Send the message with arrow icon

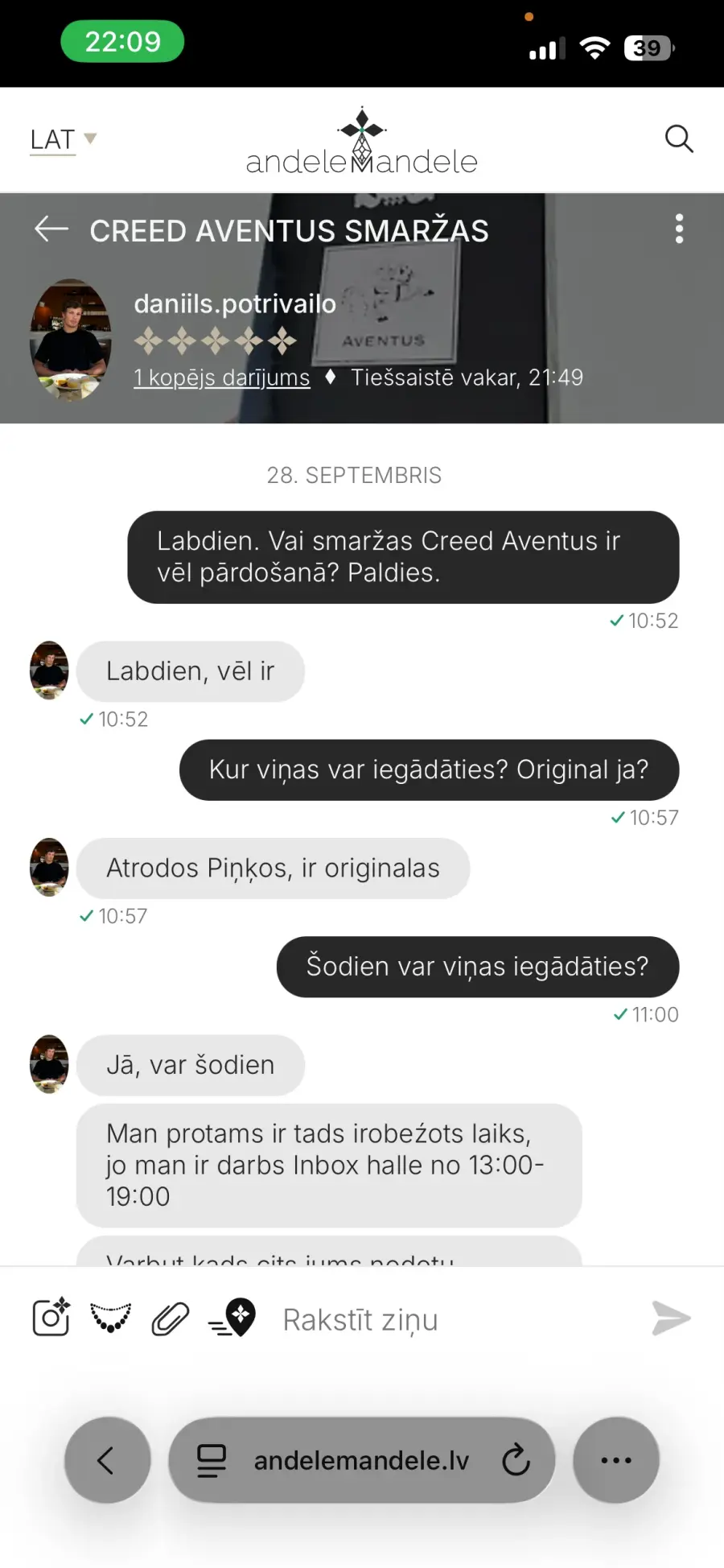[x=671, y=1318]
